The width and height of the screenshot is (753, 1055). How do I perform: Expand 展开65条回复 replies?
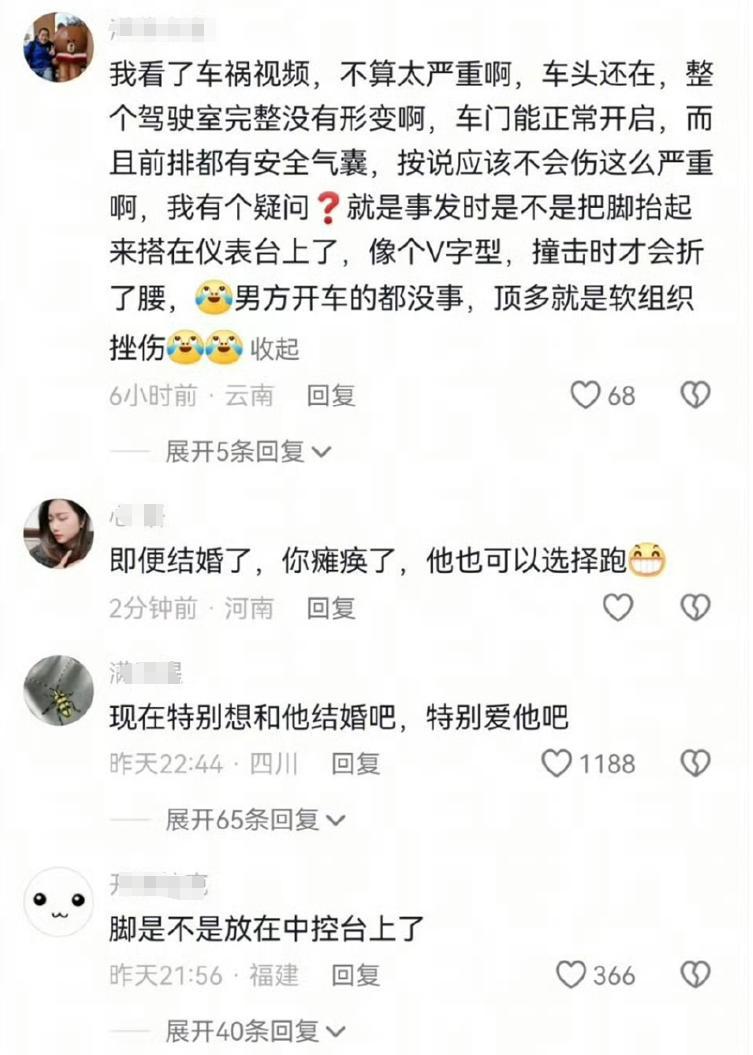pyautogui.click(x=255, y=820)
